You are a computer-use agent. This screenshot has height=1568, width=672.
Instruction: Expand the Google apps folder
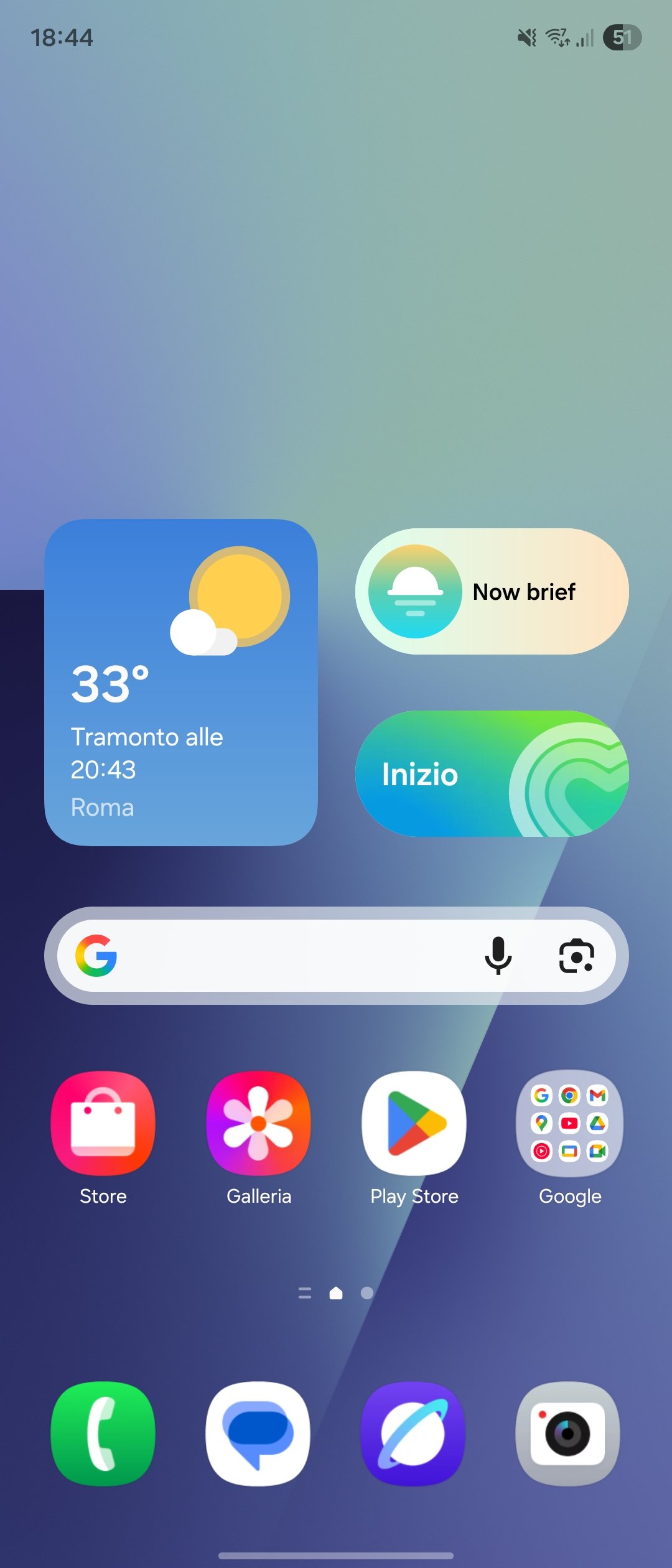pos(570,1123)
